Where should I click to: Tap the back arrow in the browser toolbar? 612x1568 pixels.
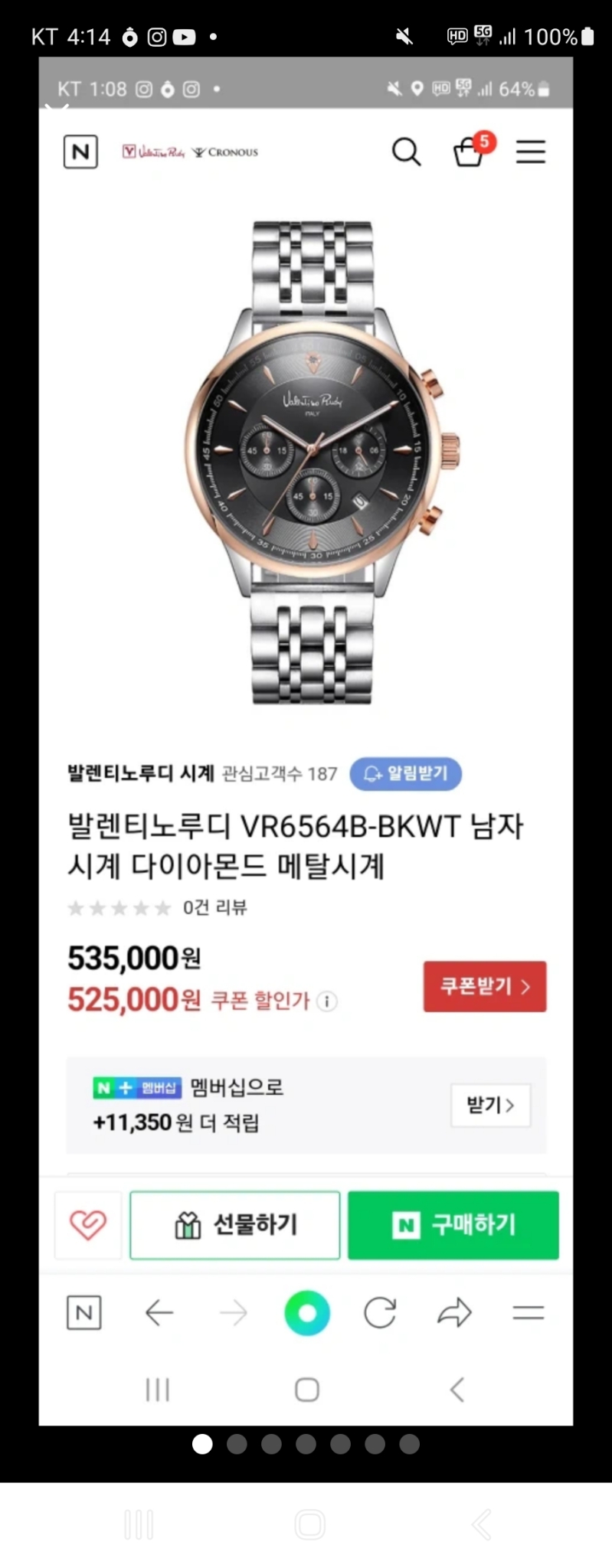[159, 1312]
